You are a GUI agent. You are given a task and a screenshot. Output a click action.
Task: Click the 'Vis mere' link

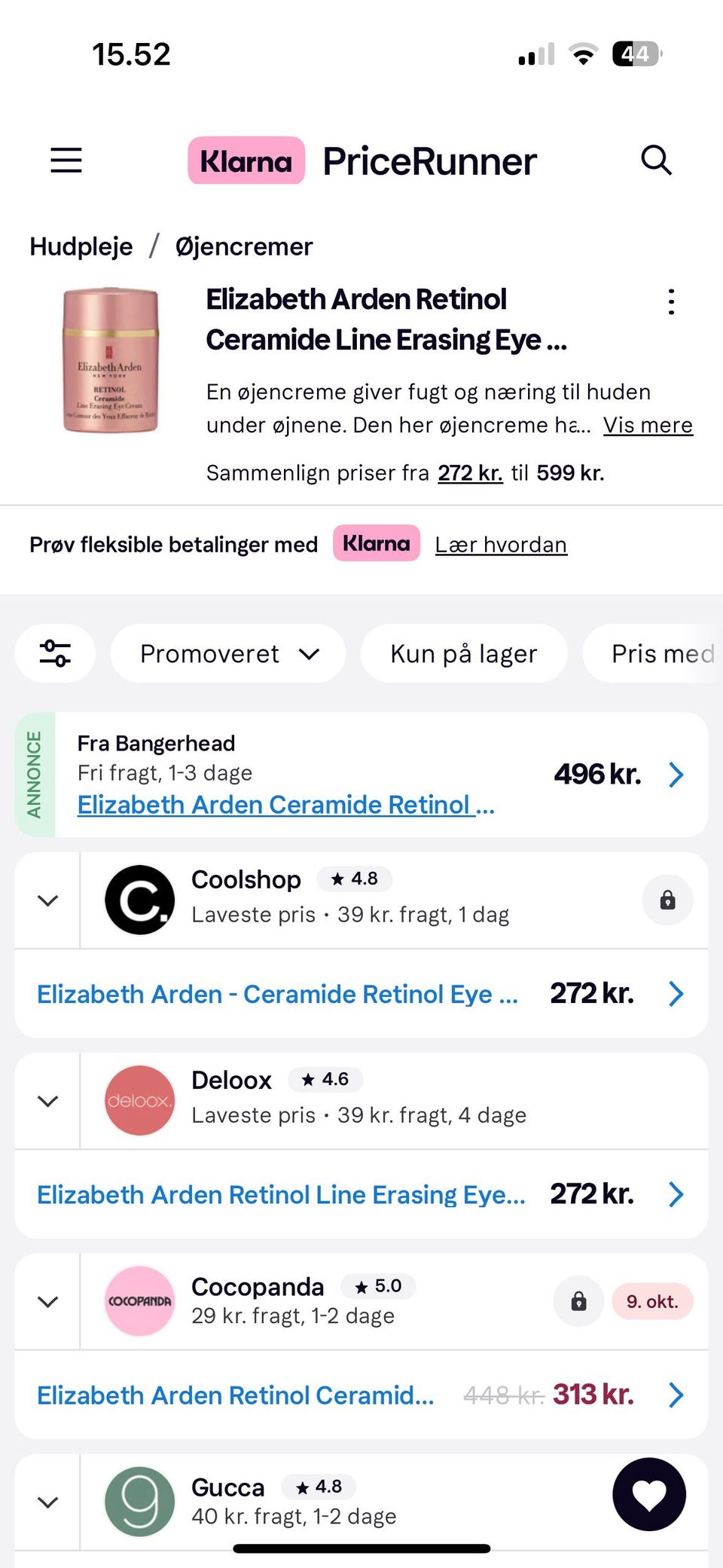click(x=648, y=425)
